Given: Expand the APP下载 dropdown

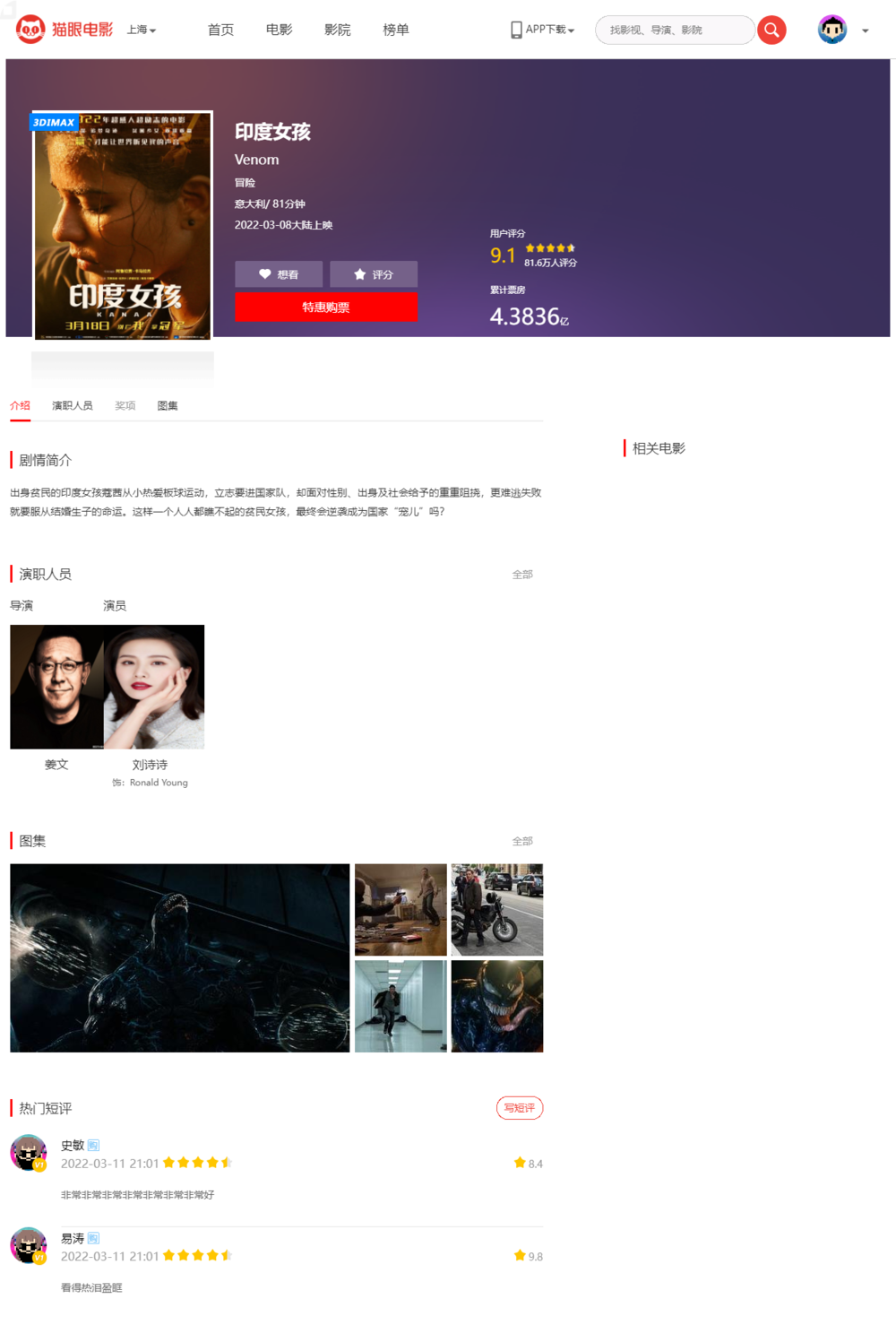Looking at the screenshot, I should (x=543, y=30).
